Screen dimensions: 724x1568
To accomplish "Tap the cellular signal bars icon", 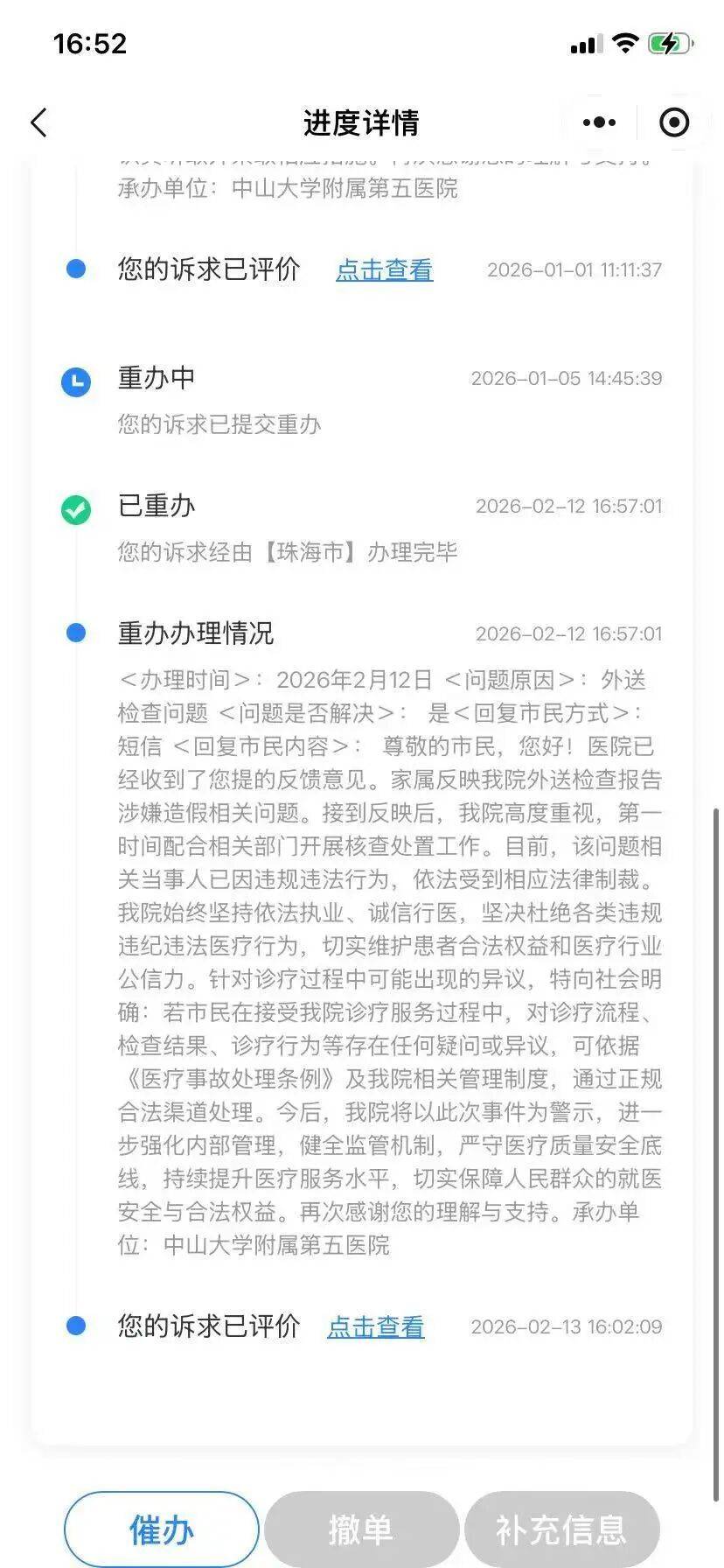I will coord(587,44).
